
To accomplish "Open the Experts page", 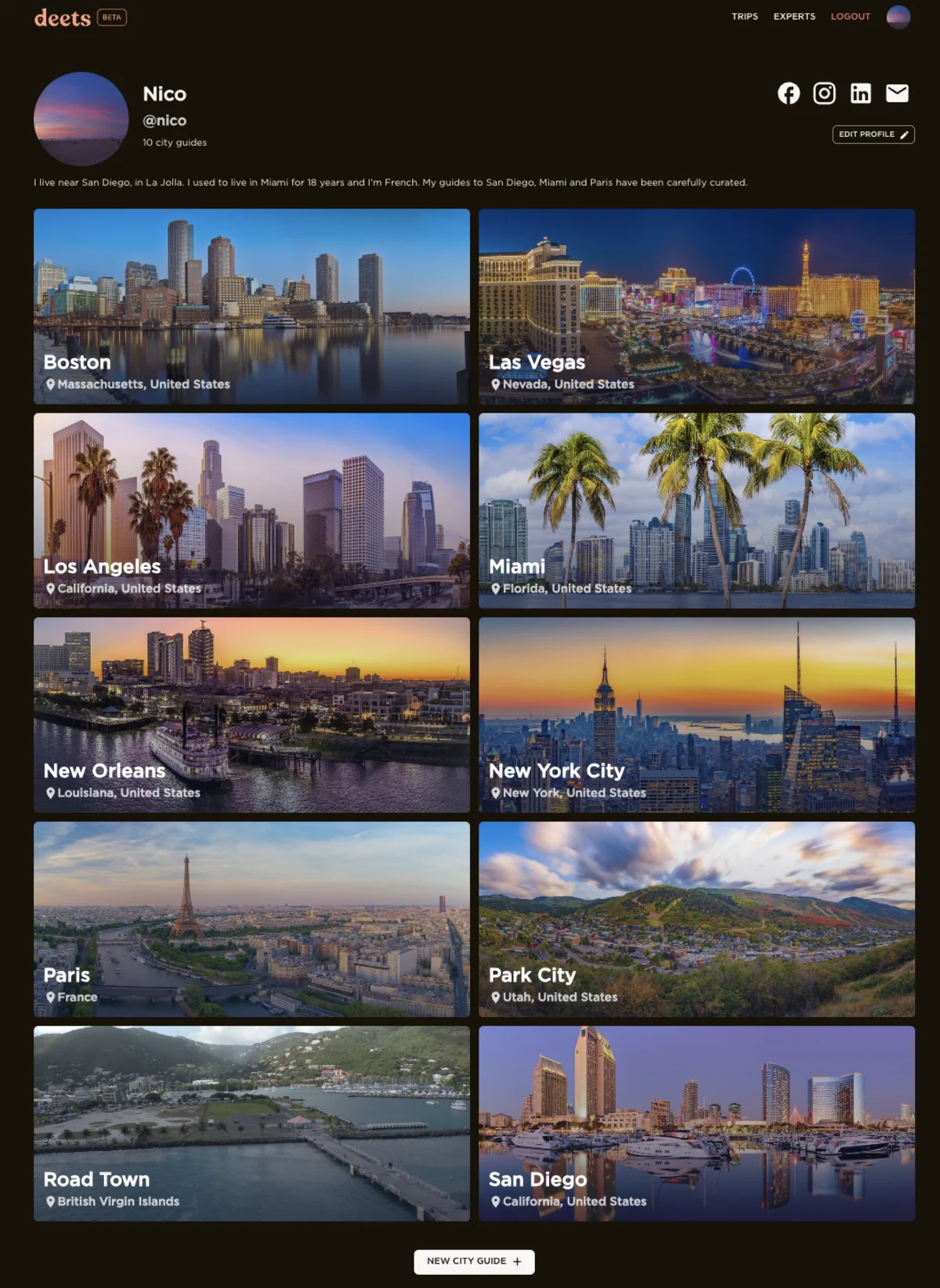I will [x=794, y=16].
